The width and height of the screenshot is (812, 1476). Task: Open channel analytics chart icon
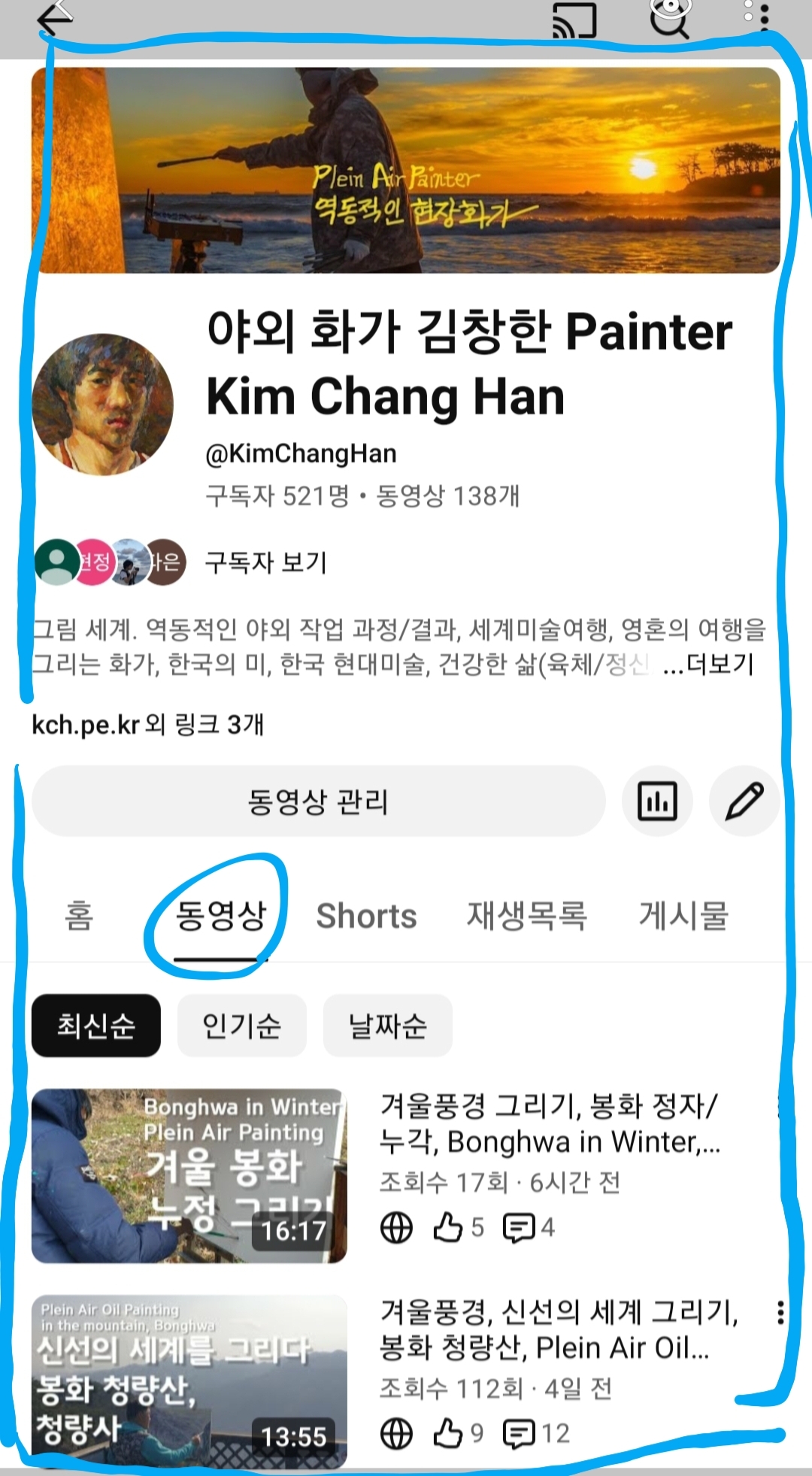[657, 802]
